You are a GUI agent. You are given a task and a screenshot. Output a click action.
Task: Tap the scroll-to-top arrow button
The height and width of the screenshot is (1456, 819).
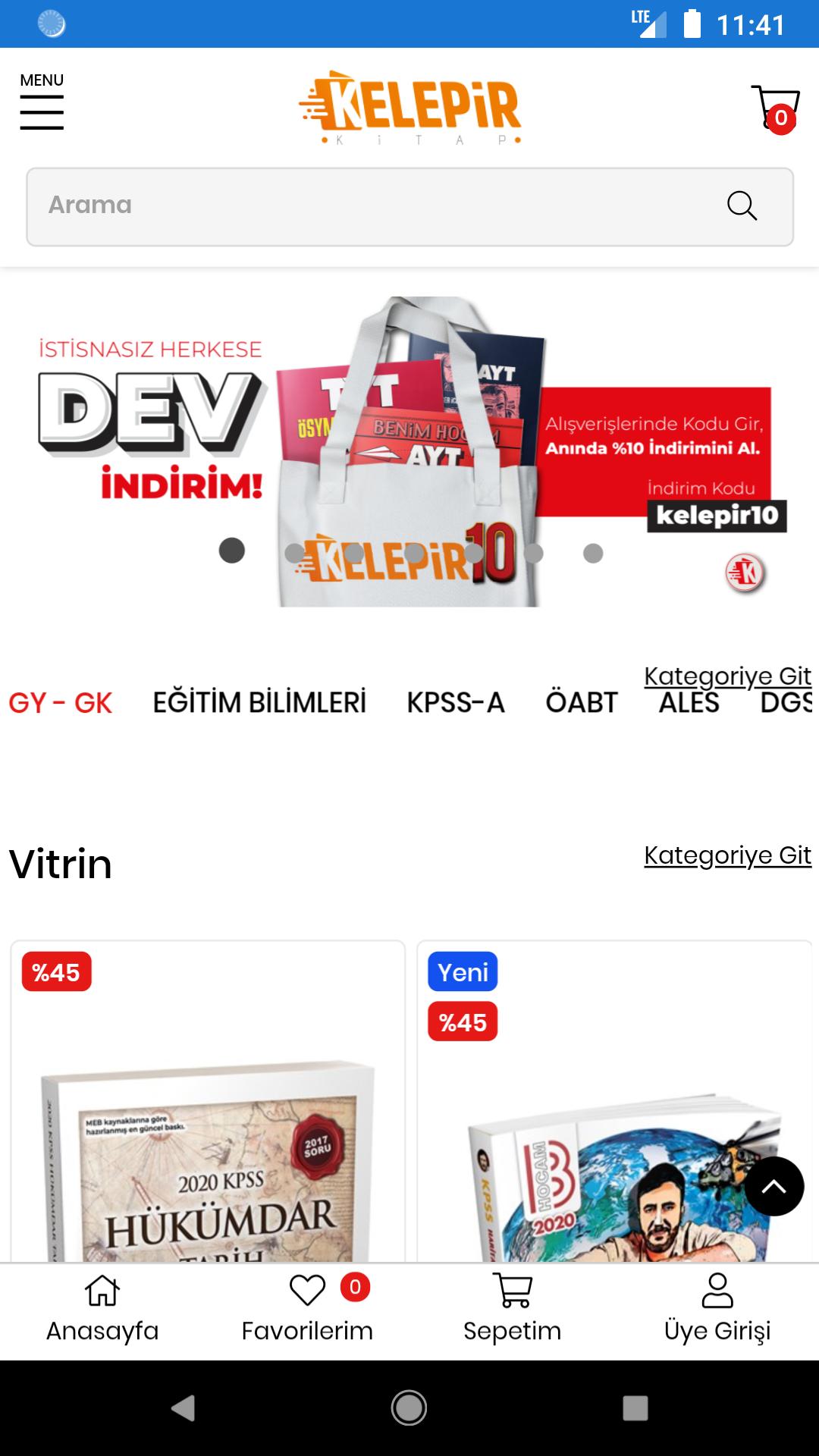click(x=773, y=1187)
